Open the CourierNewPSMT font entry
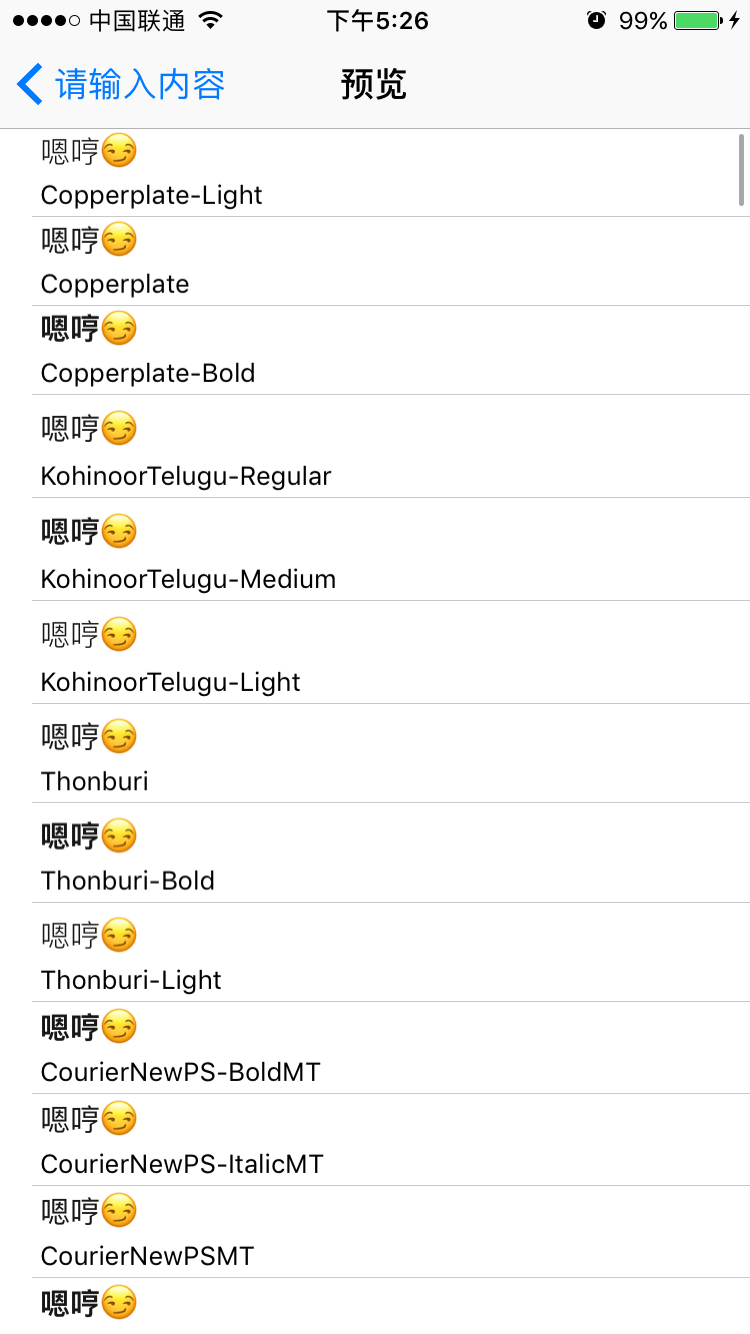 coord(375,1232)
